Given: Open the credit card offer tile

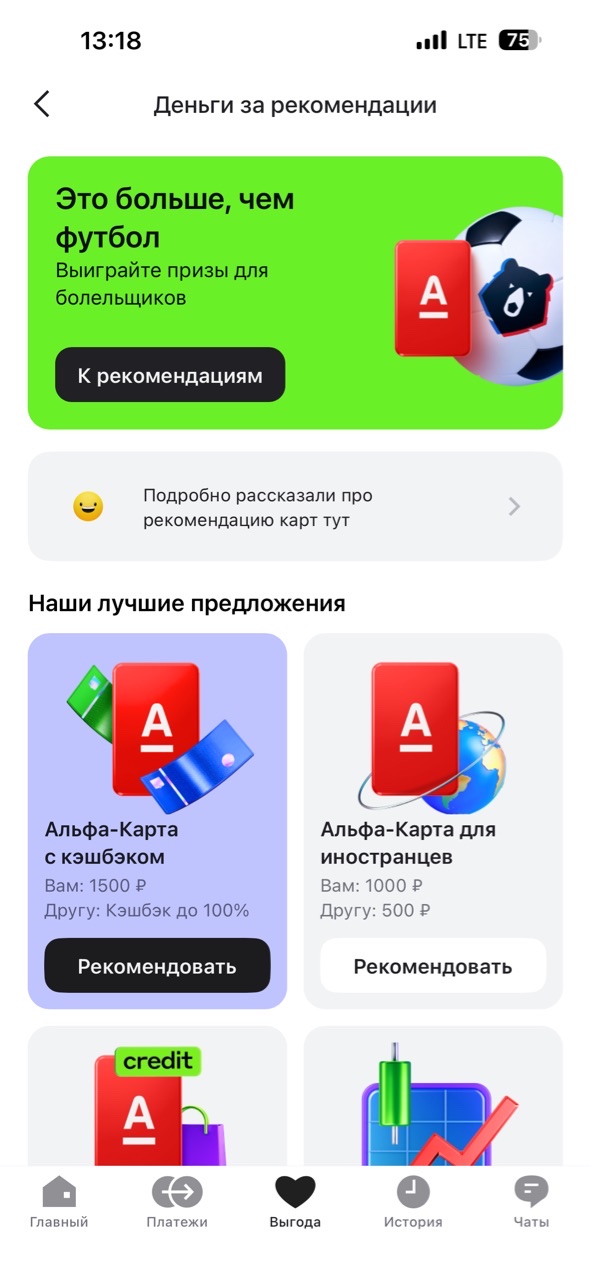Looking at the screenshot, I should 157,1096.
